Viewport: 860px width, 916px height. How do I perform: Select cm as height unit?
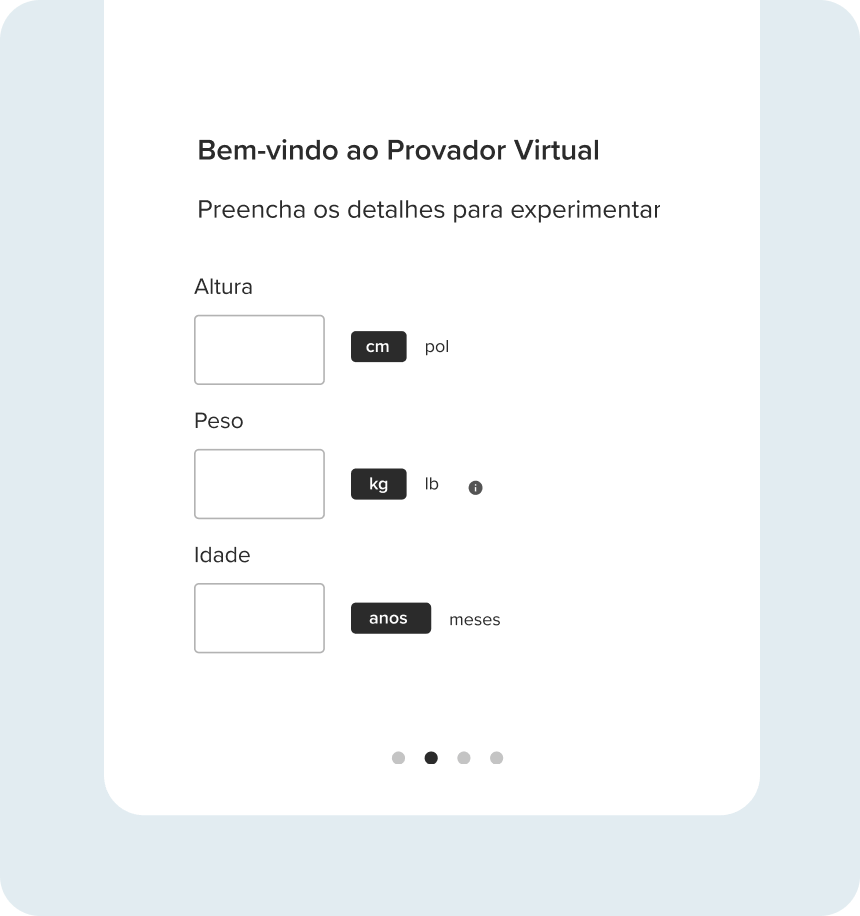point(378,347)
